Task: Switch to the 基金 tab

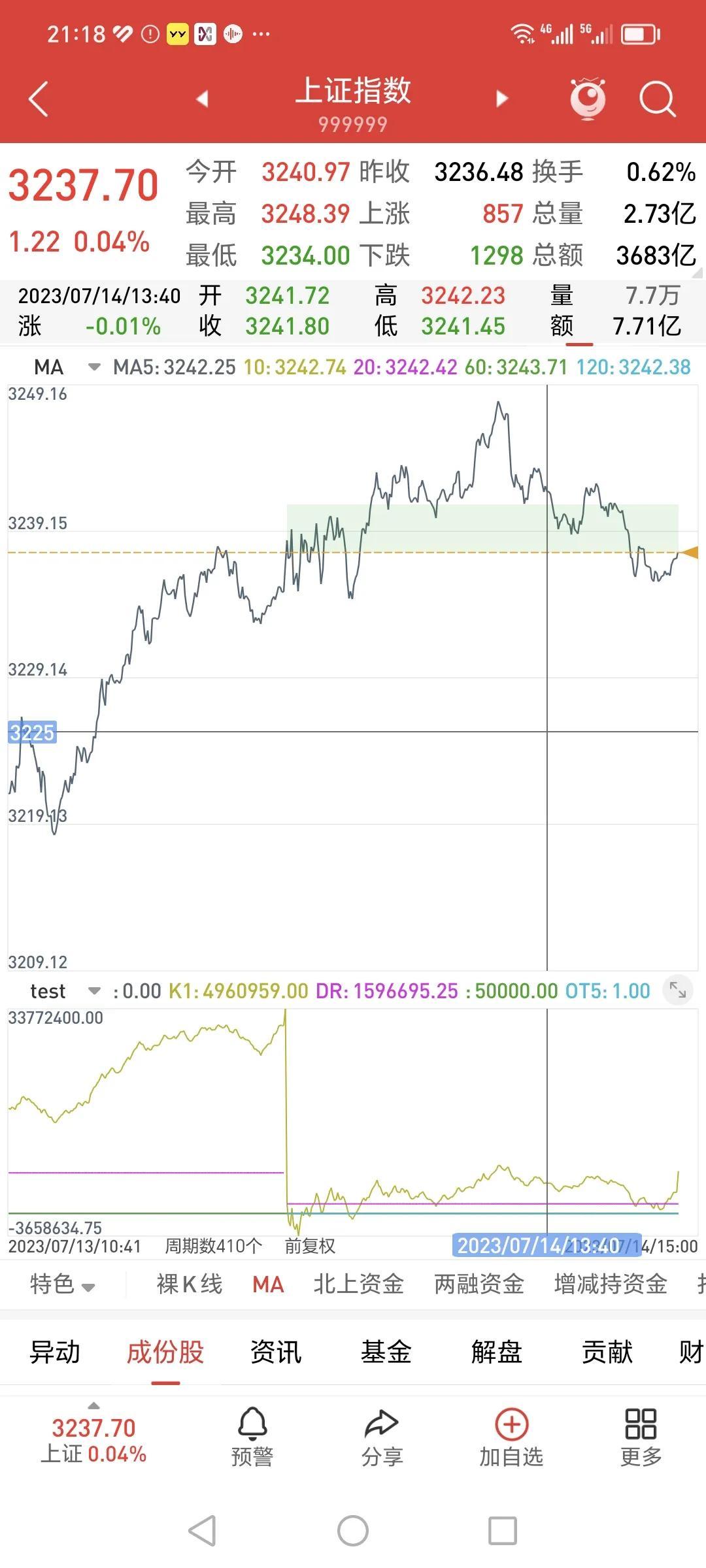Action: [x=386, y=1352]
